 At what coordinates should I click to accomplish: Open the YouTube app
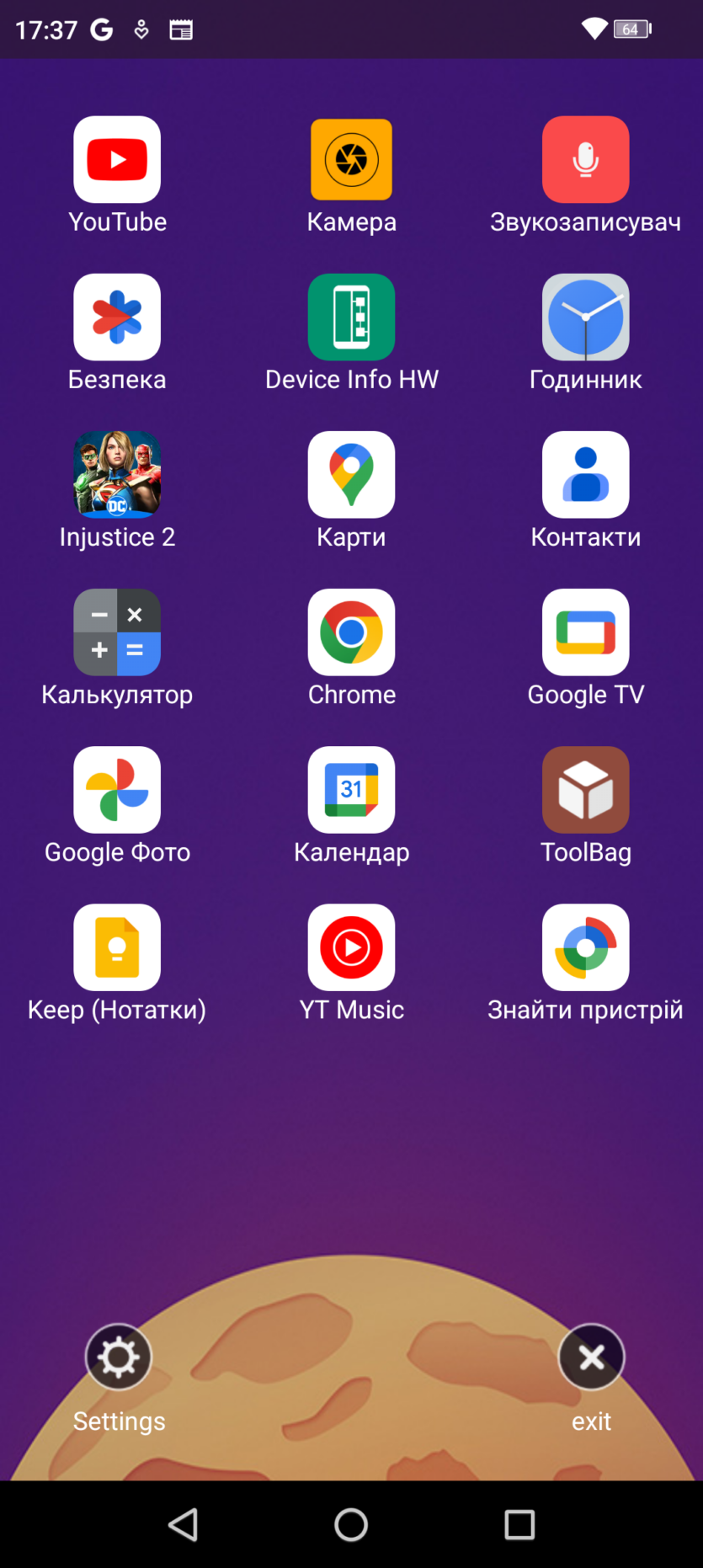[x=117, y=160]
